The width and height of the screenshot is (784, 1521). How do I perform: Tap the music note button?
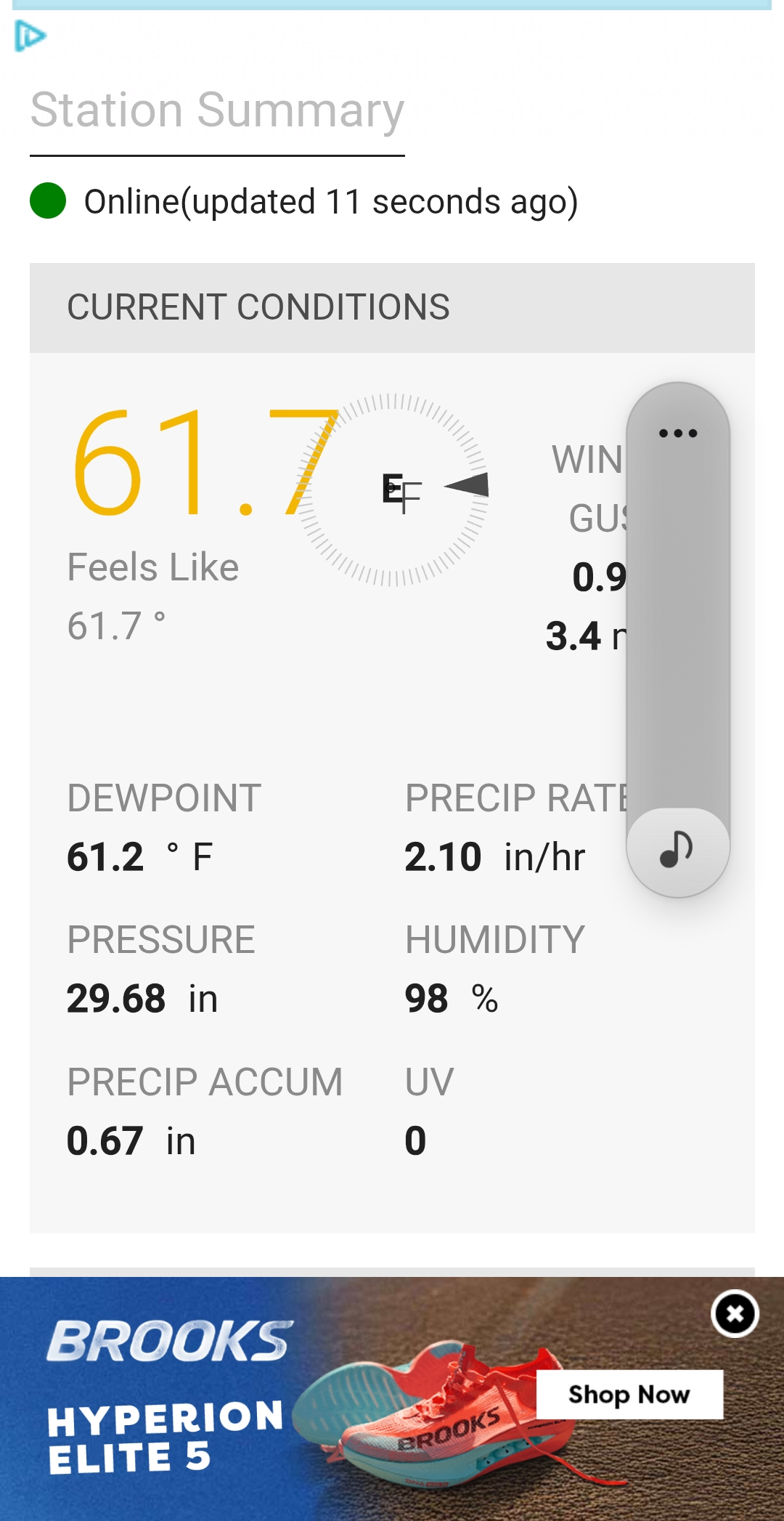(x=677, y=851)
